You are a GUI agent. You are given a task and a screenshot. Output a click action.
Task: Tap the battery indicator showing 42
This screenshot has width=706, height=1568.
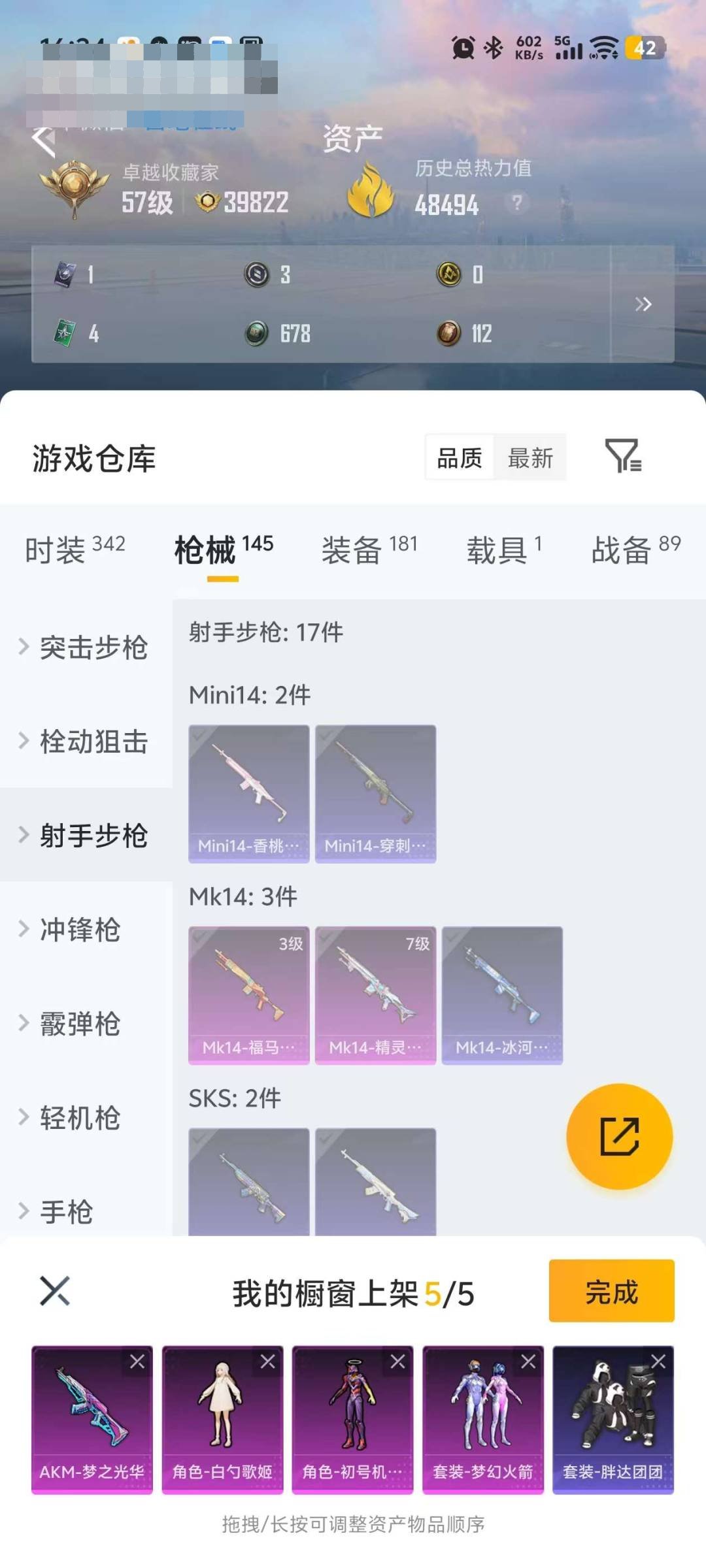point(644,47)
